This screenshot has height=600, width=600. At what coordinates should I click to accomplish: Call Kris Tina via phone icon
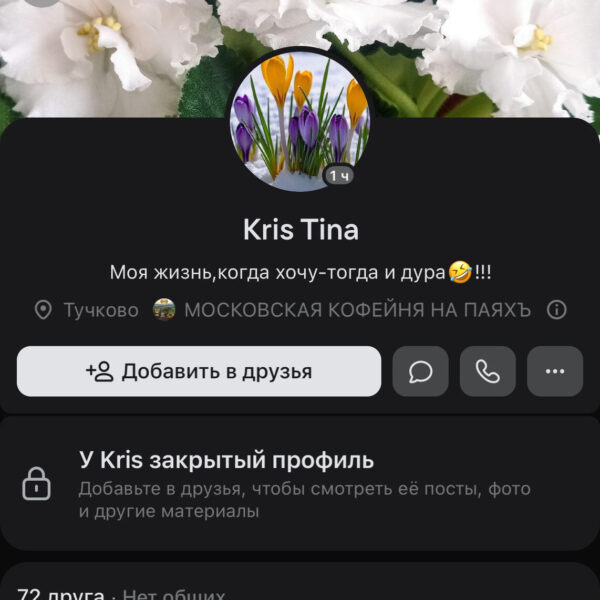tap(488, 372)
